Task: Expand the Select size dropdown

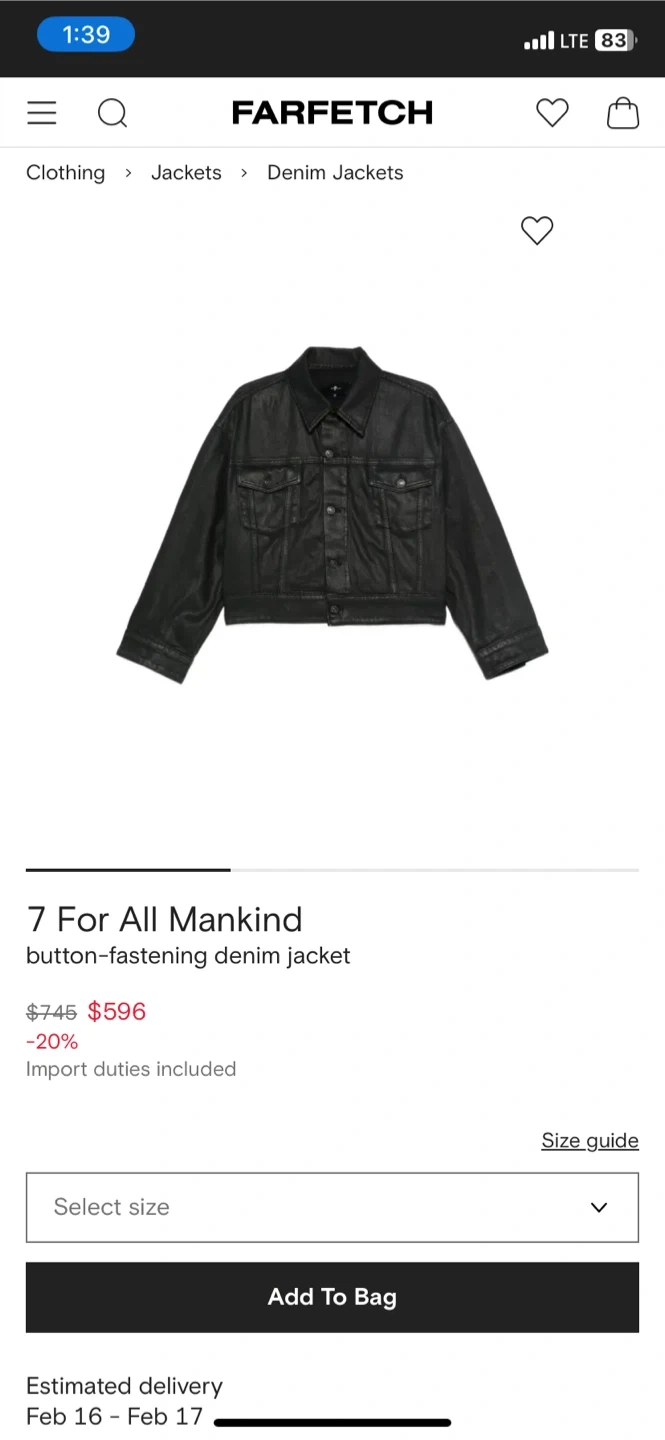Action: [332, 1207]
